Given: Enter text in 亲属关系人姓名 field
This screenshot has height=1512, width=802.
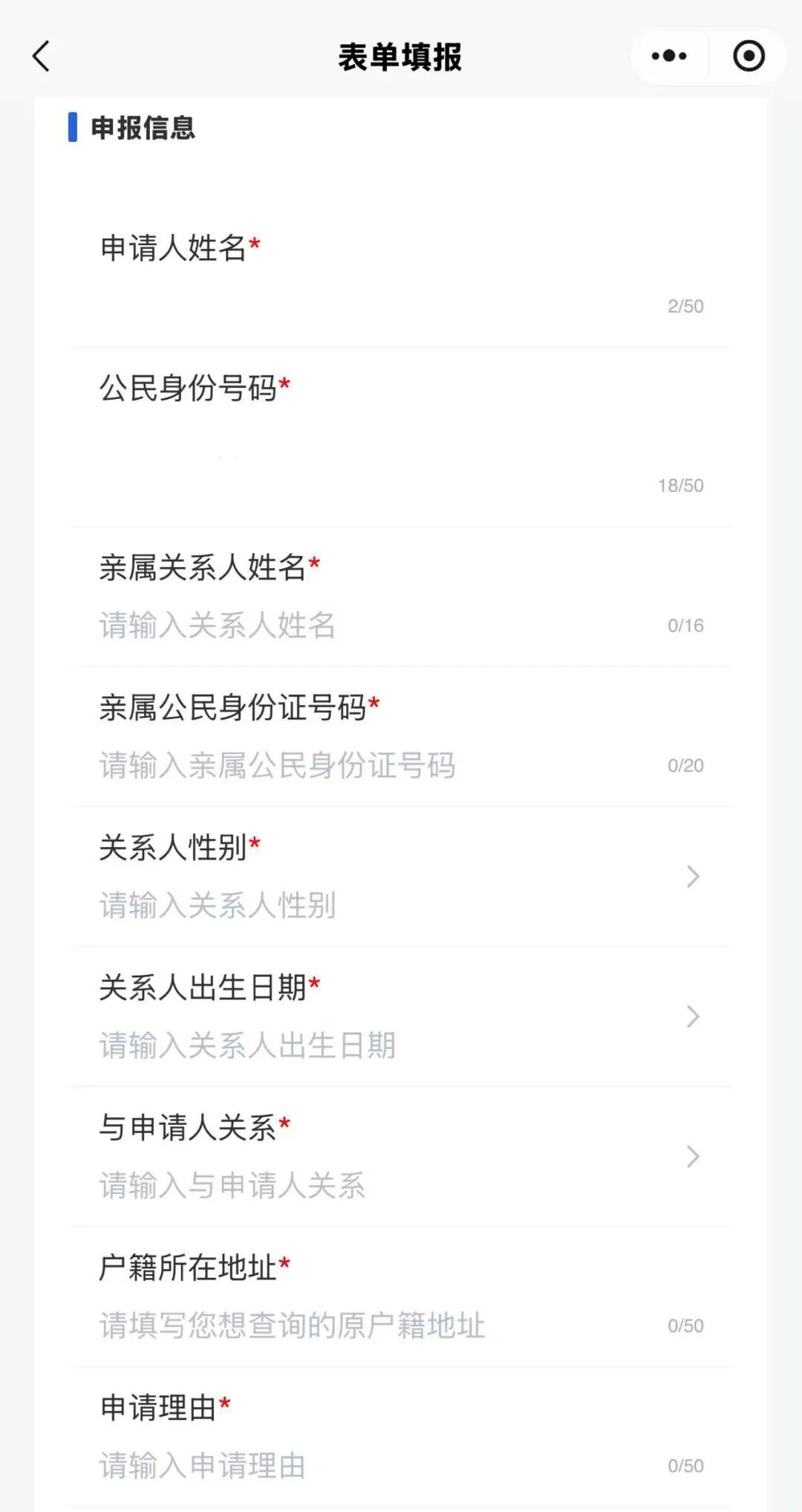Looking at the screenshot, I should click(371, 626).
